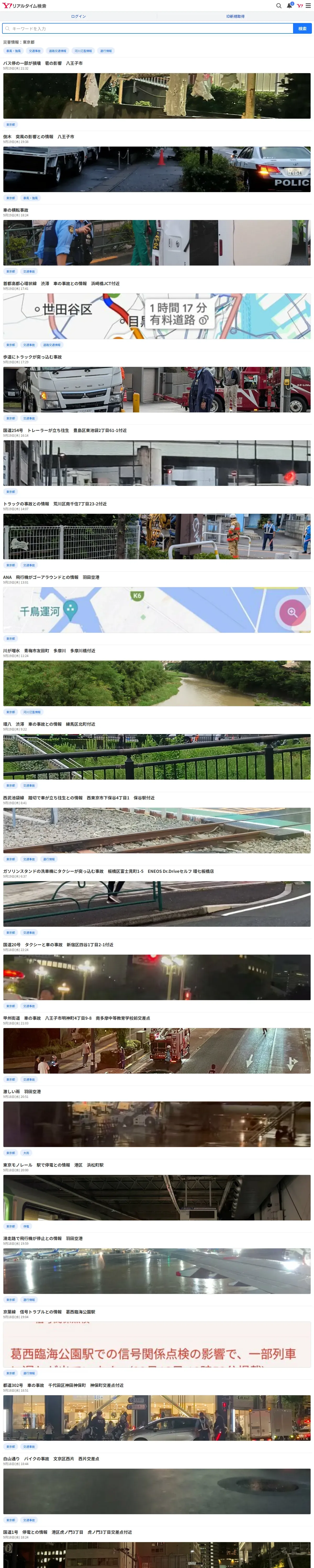Open the search magnifier icon in header
The height and width of the screenshot is (1568, 314).
pyautogui.click(x=279, y=5)
